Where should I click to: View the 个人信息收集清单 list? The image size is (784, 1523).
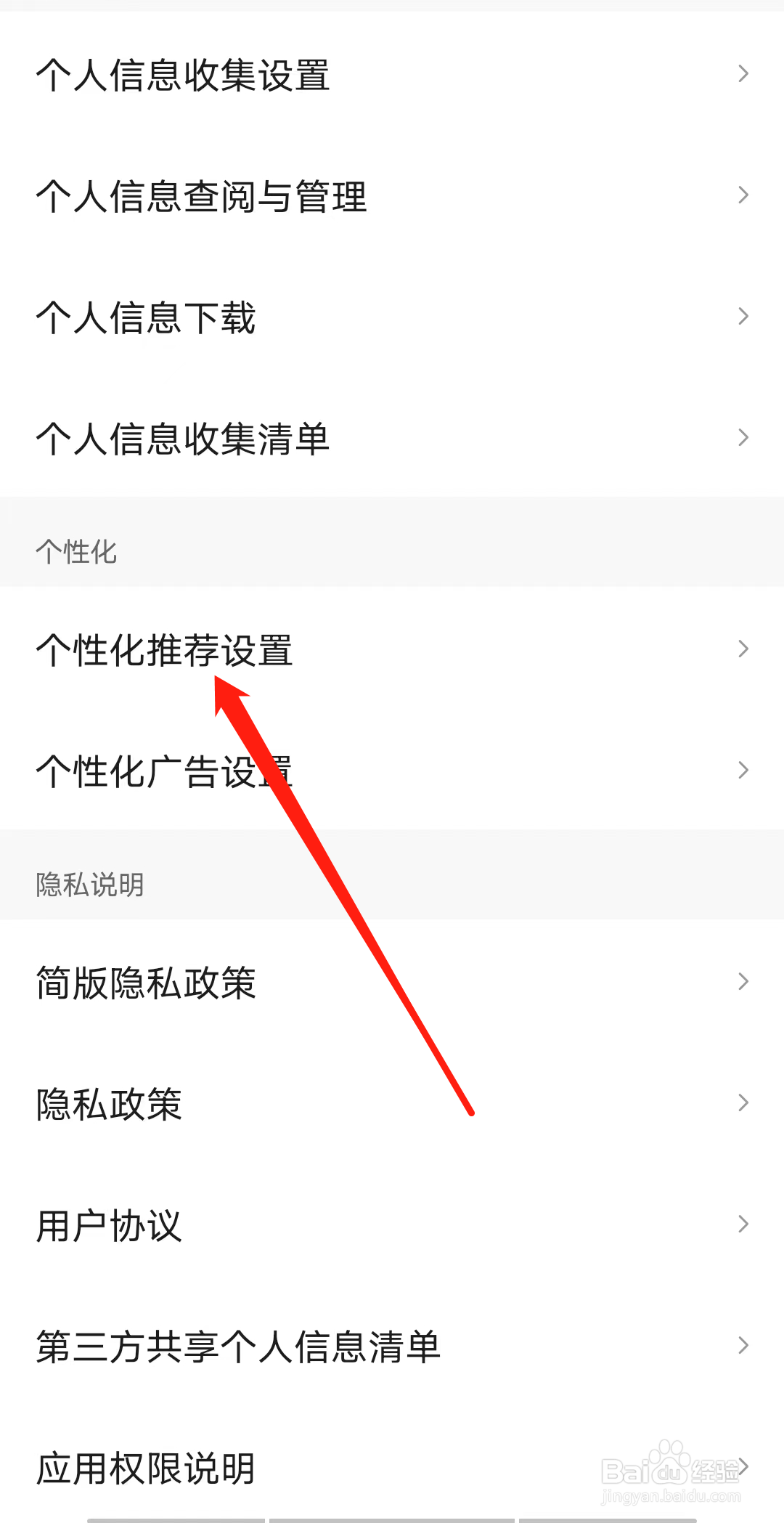point(184,437)
